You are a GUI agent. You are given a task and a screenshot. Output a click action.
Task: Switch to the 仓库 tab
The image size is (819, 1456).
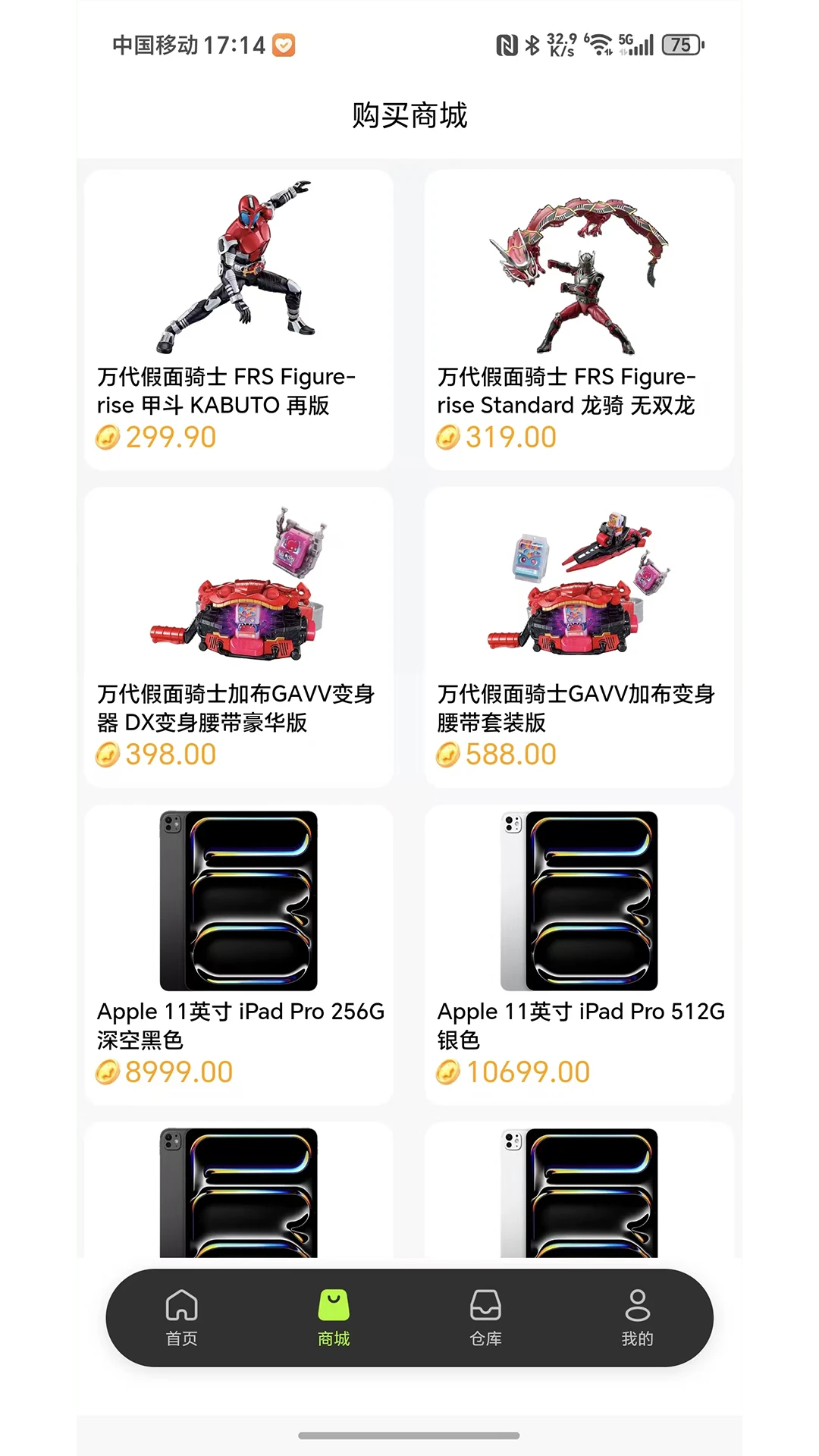pos(486,1319)
